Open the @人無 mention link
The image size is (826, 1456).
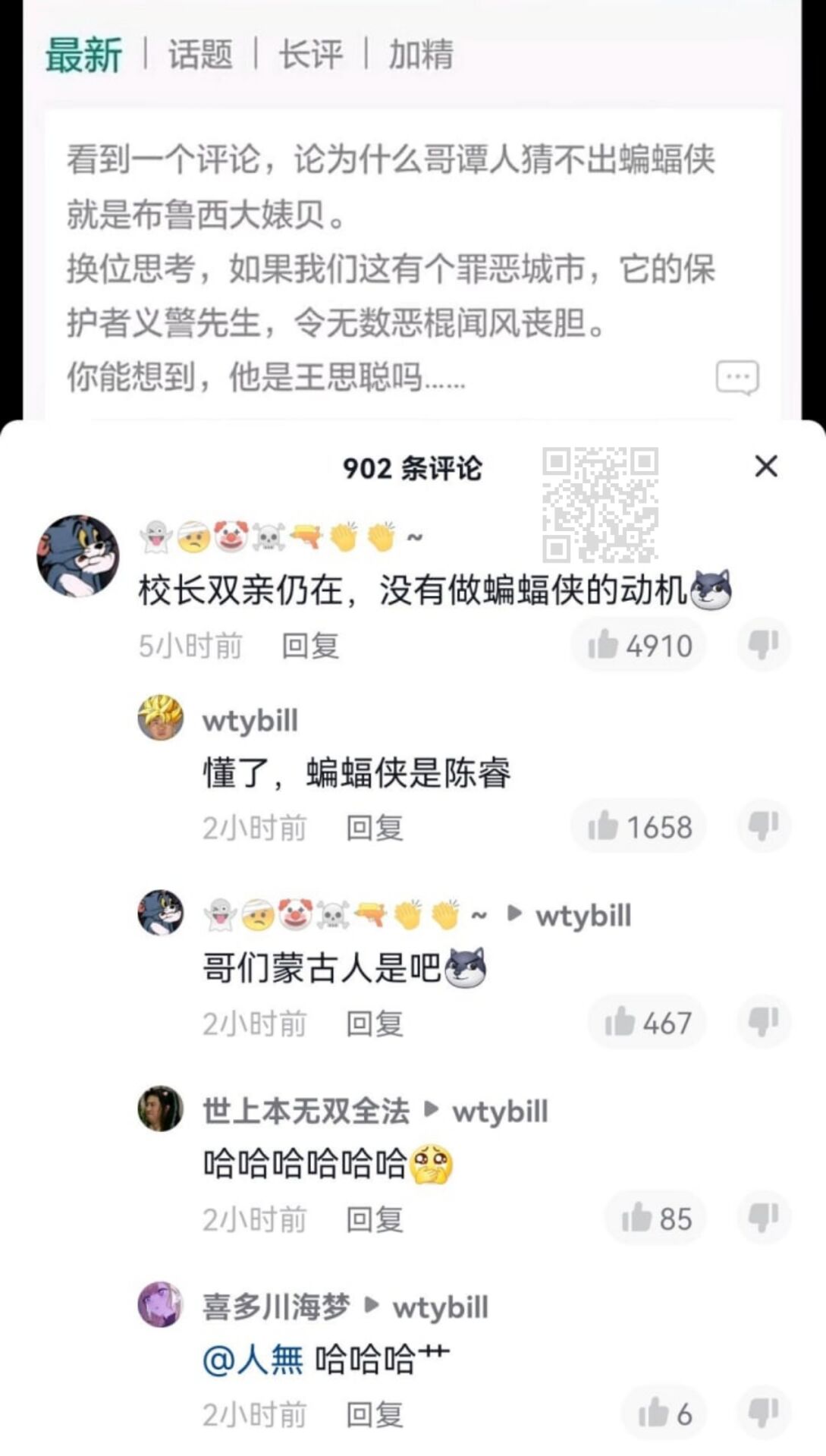tap(253, 1360)
